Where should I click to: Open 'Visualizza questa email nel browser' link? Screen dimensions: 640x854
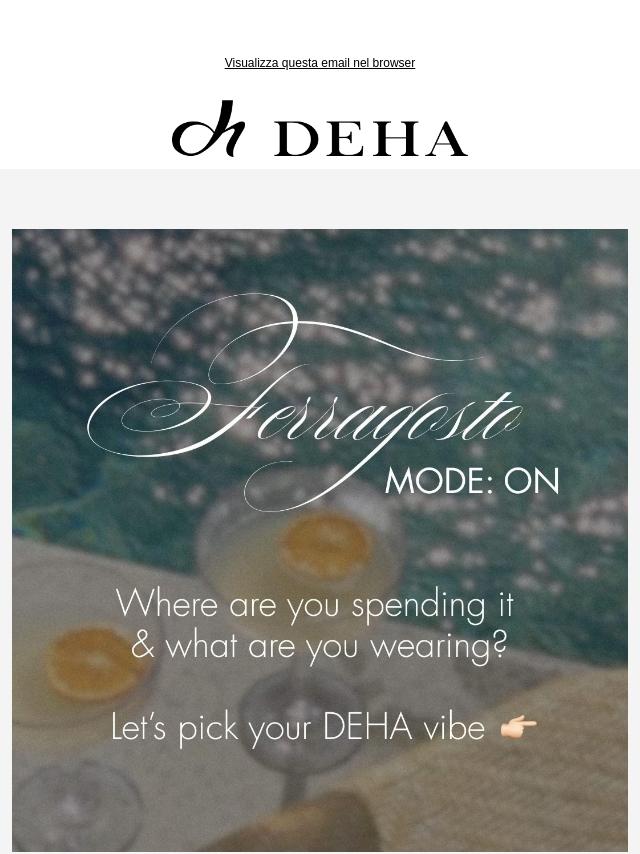tap(319, 63)
